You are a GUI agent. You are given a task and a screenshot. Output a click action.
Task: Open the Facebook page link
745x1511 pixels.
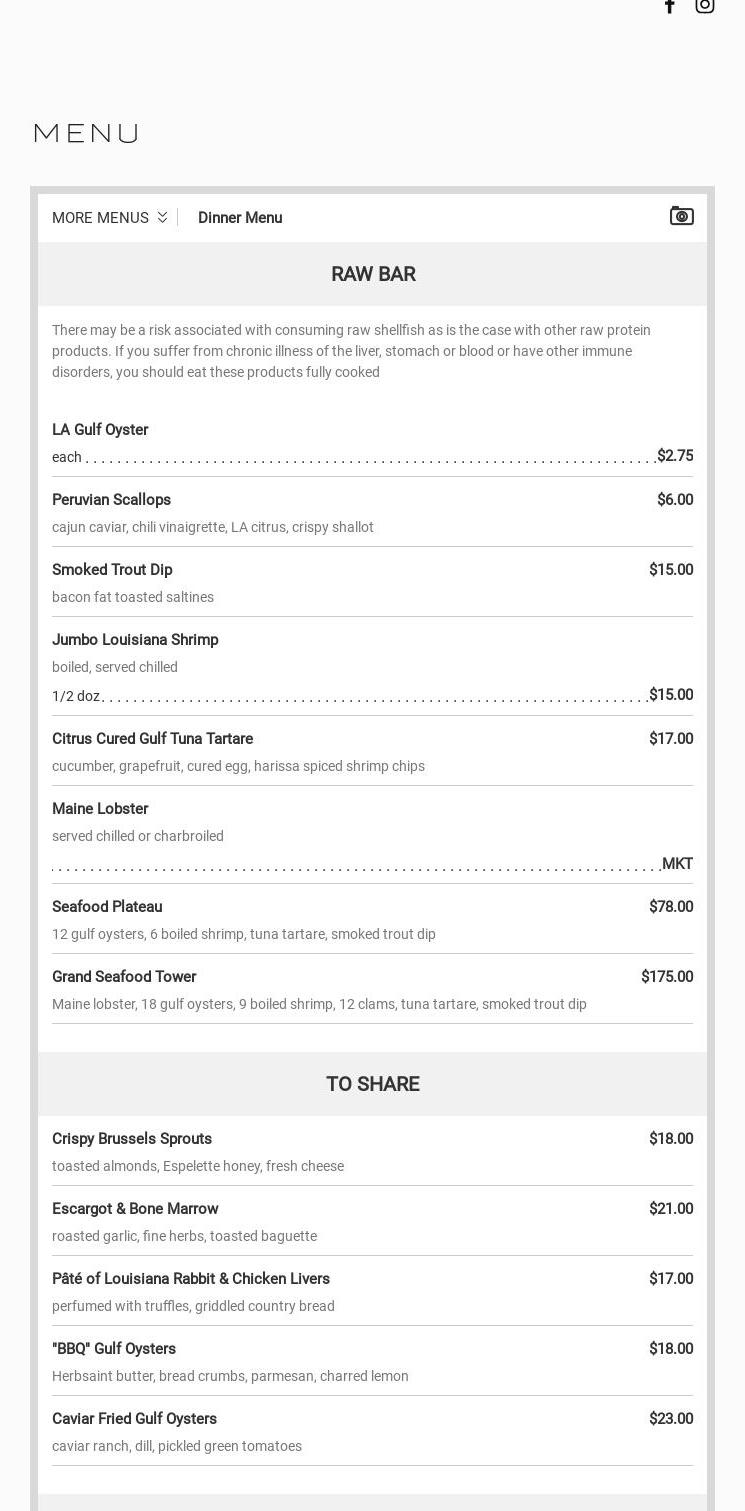click(670, 6)
